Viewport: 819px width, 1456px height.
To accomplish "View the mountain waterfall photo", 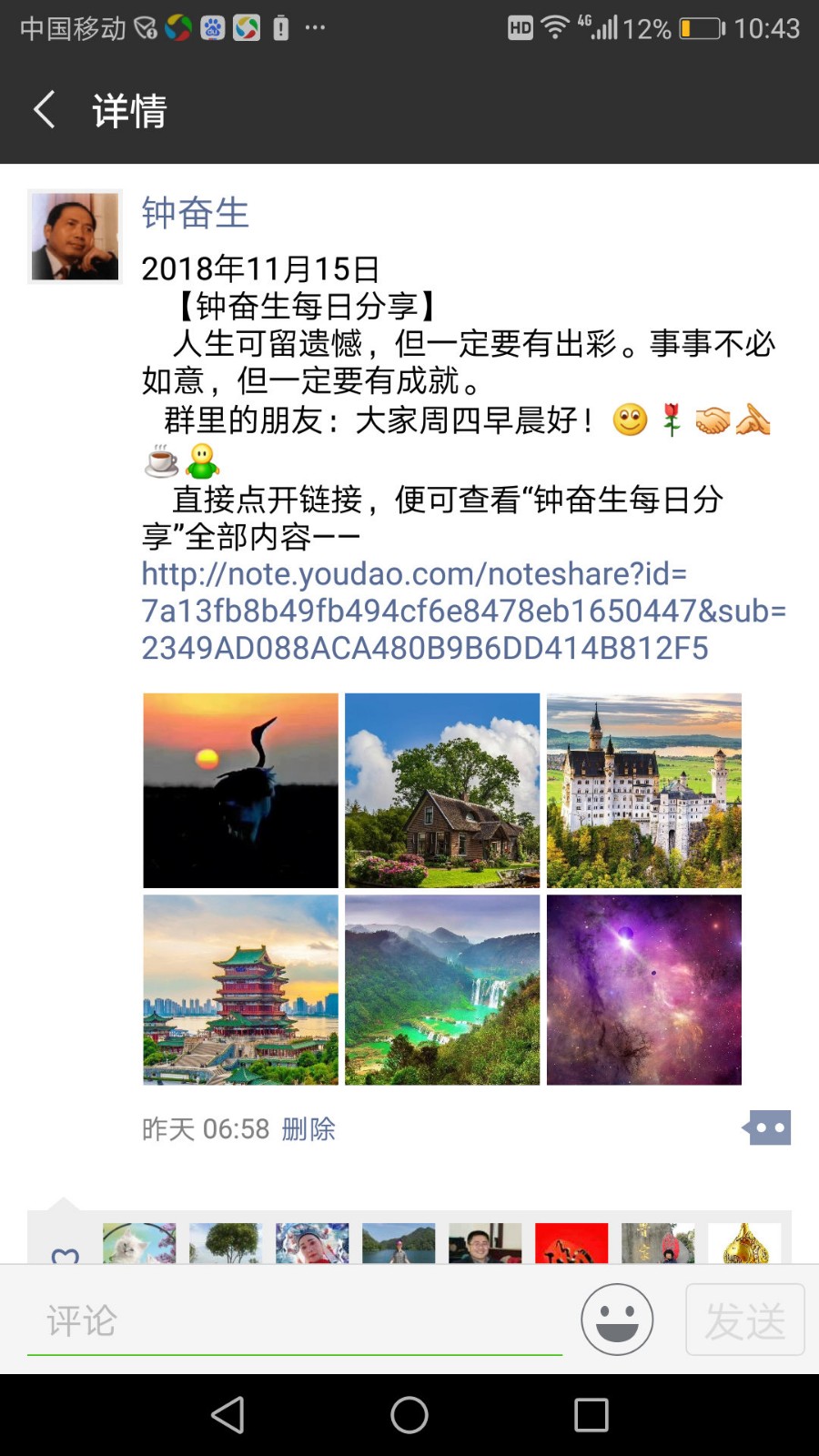I will 442,989.
